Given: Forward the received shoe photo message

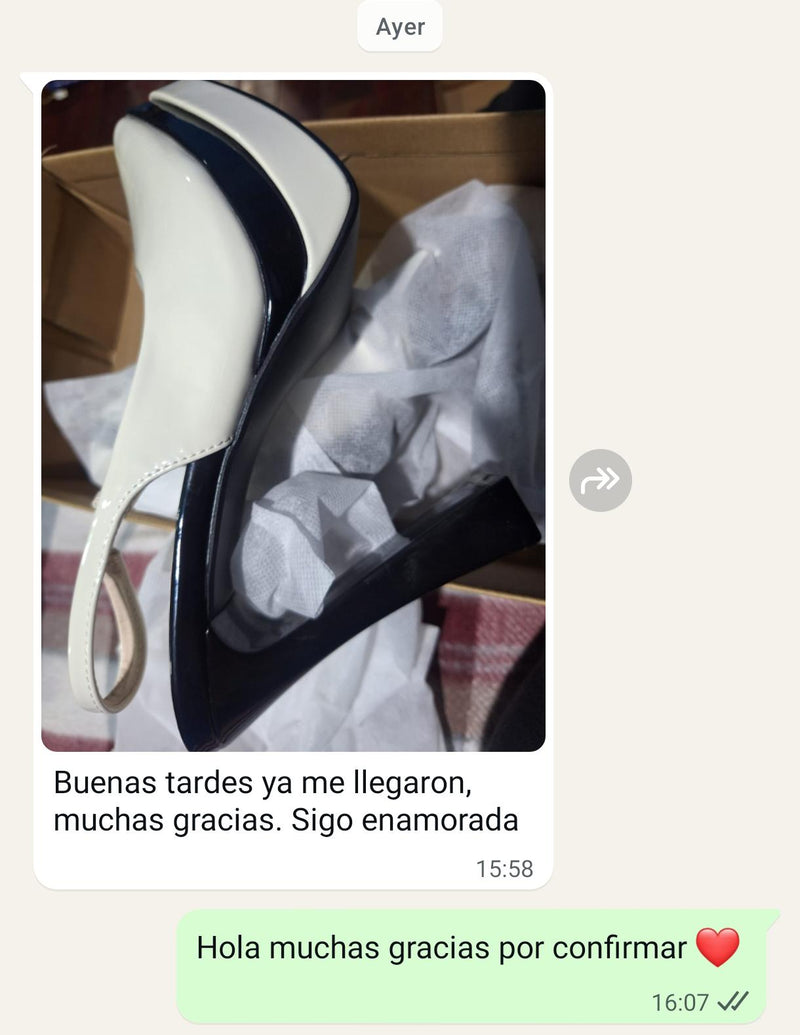Looking at the screenshot, I should click(600, 481).
